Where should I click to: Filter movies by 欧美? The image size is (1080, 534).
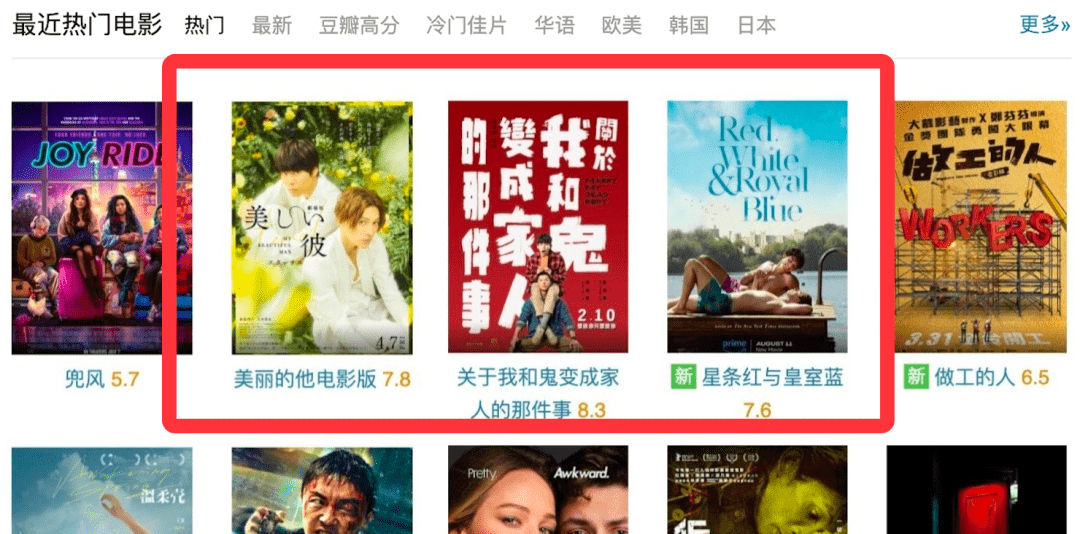pos(622,25)
